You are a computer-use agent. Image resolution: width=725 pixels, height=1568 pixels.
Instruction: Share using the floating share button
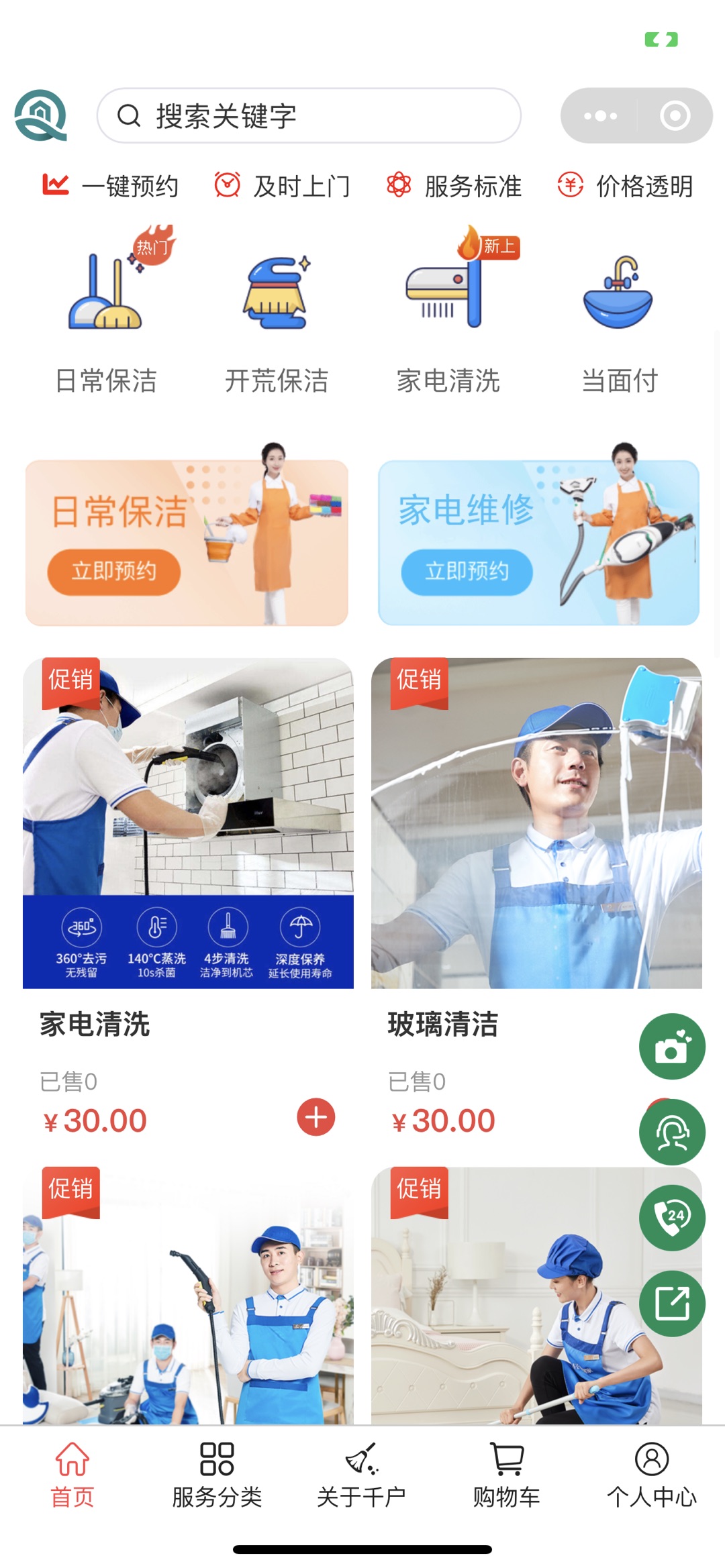tap(672, 1303)
